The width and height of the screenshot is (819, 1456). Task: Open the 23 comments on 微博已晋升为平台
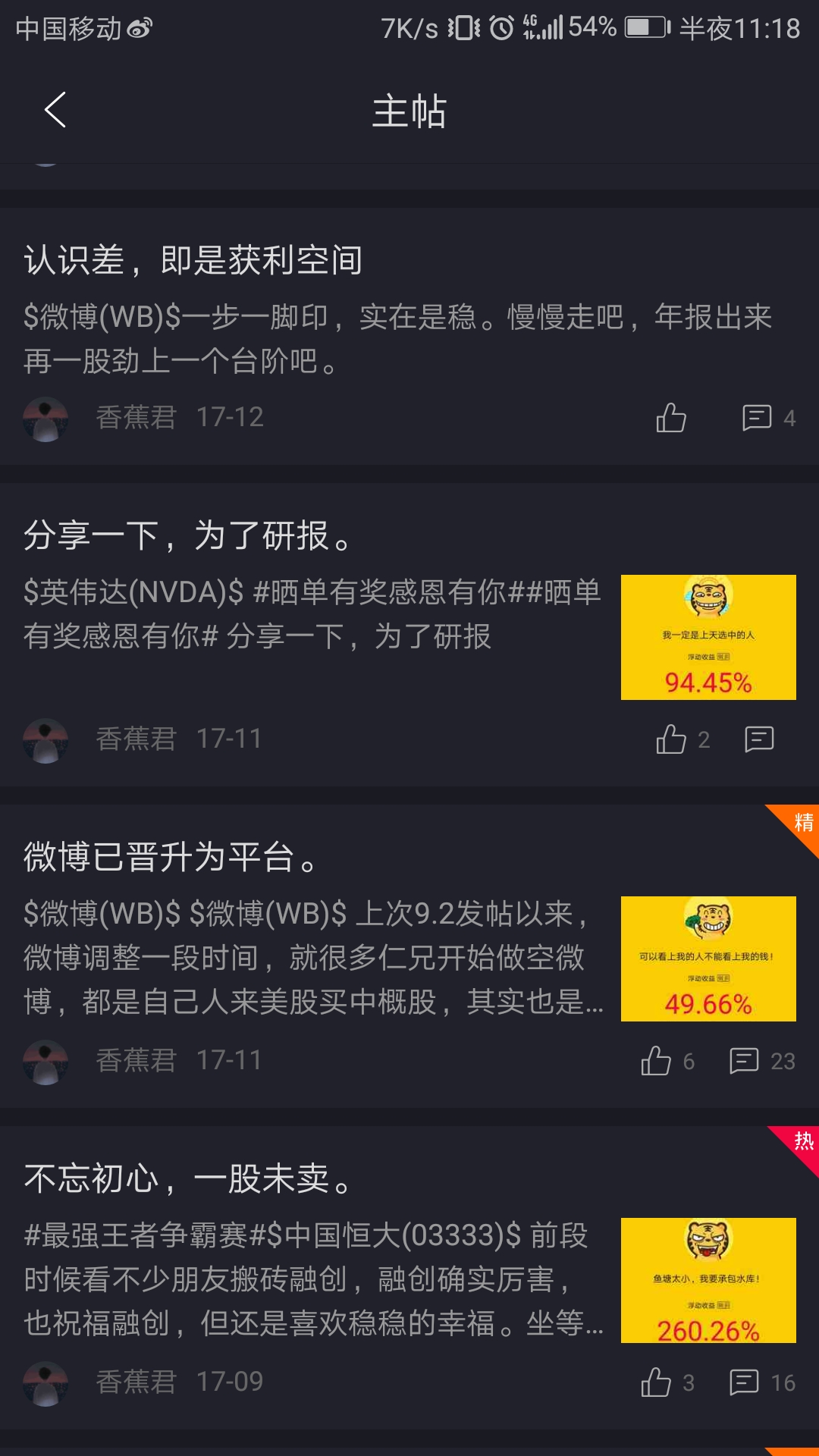coord(761,1061)
